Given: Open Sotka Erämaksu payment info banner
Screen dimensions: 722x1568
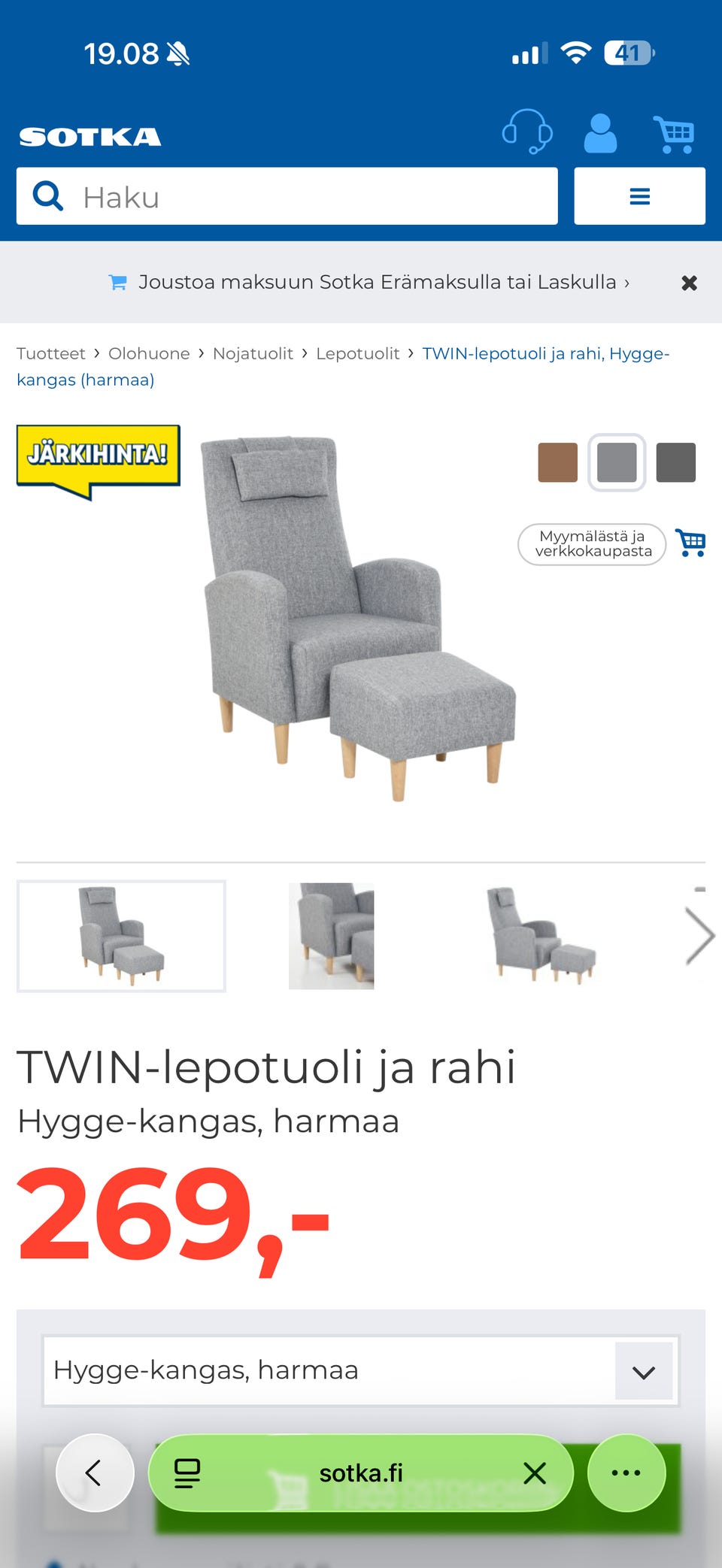Looking at the screenshot, I should (369, 283).
